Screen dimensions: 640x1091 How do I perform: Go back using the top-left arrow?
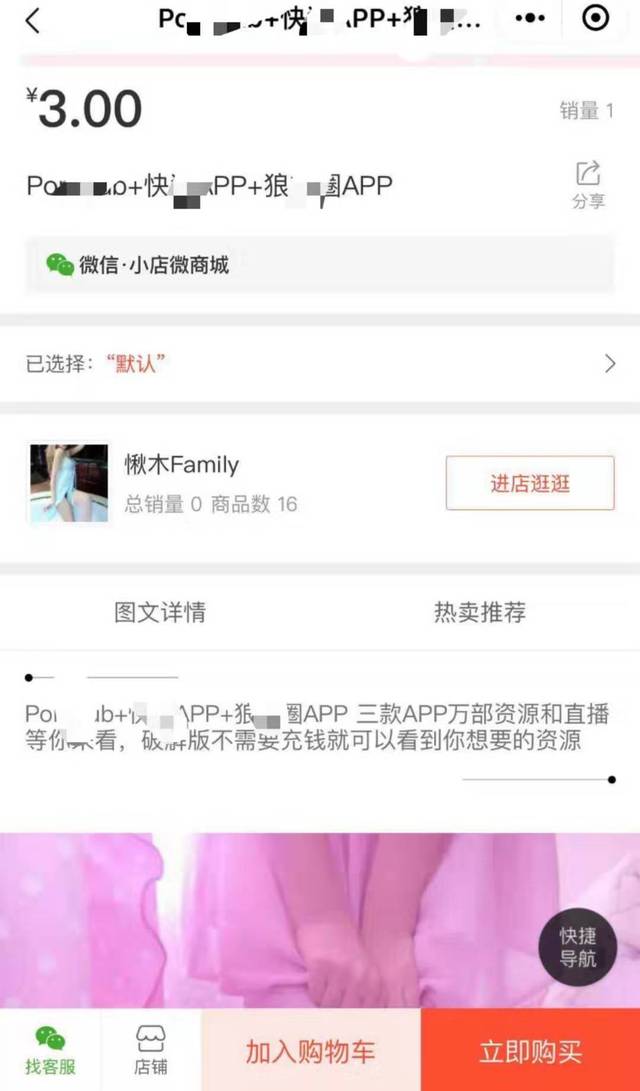coord(33,20)
